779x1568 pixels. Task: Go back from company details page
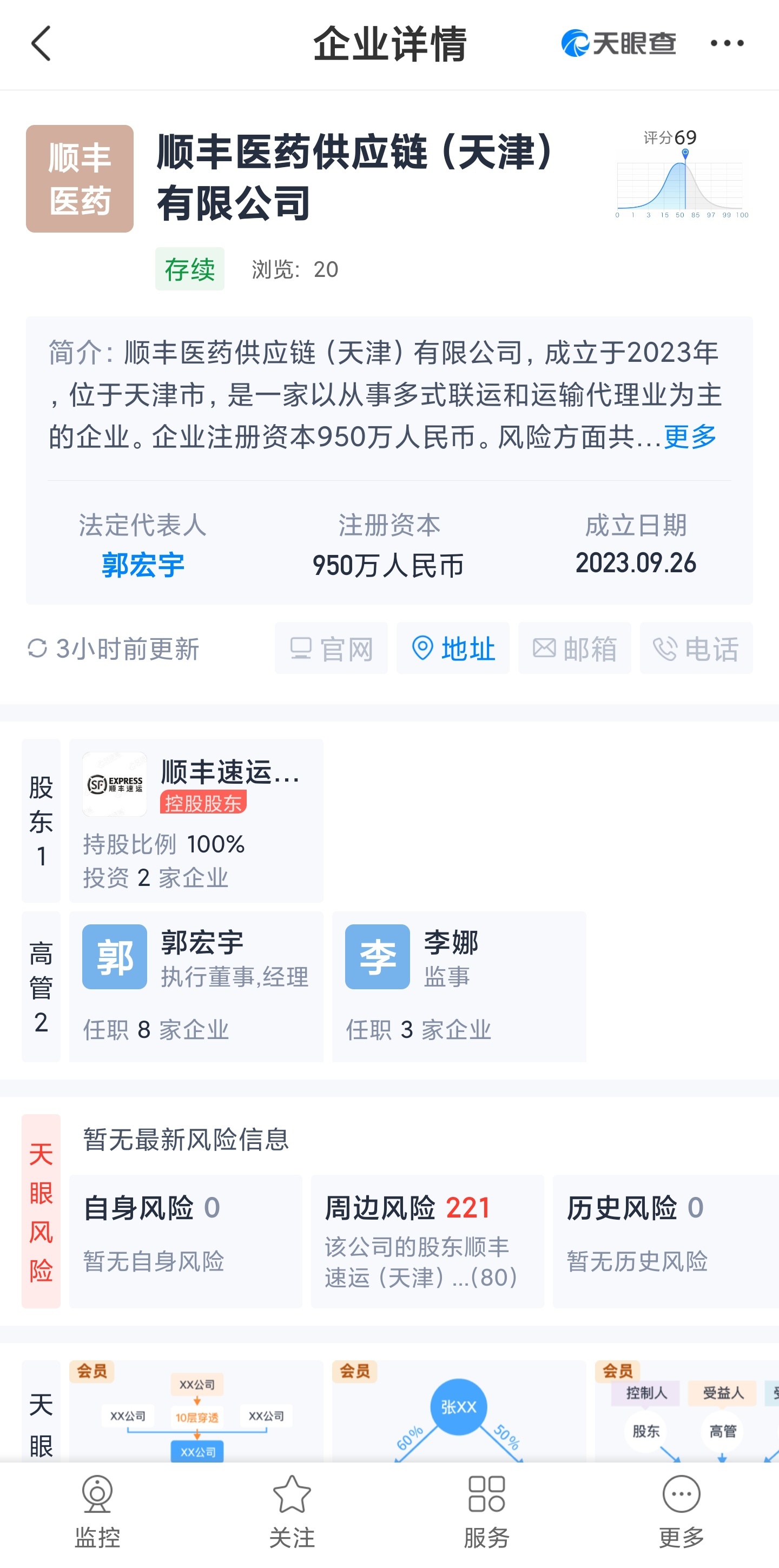[41, 44]
